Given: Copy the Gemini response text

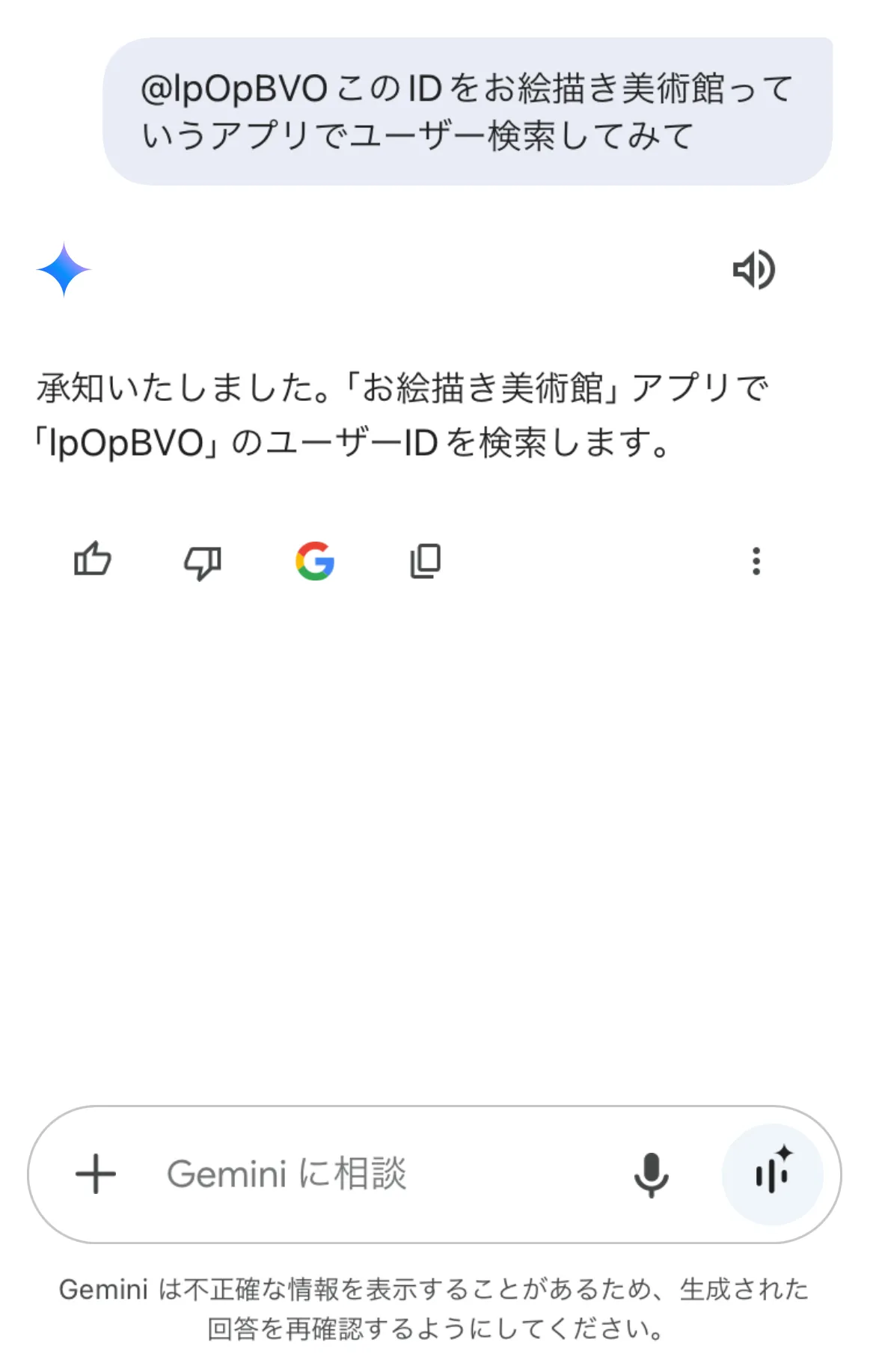Looking at the screenshot, I should click(425, 561).
